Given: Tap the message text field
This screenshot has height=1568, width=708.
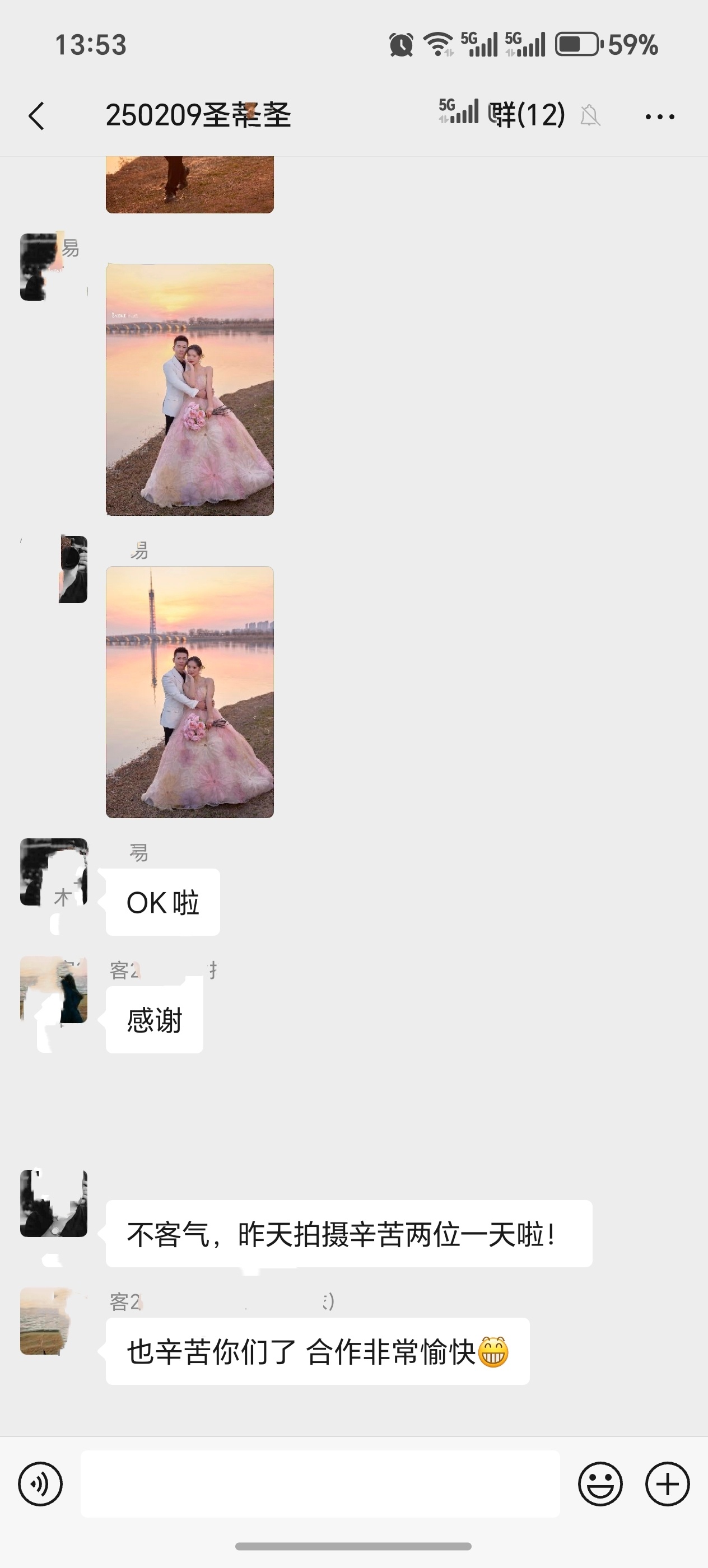Looking at the screenshot, I should 320,1483.
